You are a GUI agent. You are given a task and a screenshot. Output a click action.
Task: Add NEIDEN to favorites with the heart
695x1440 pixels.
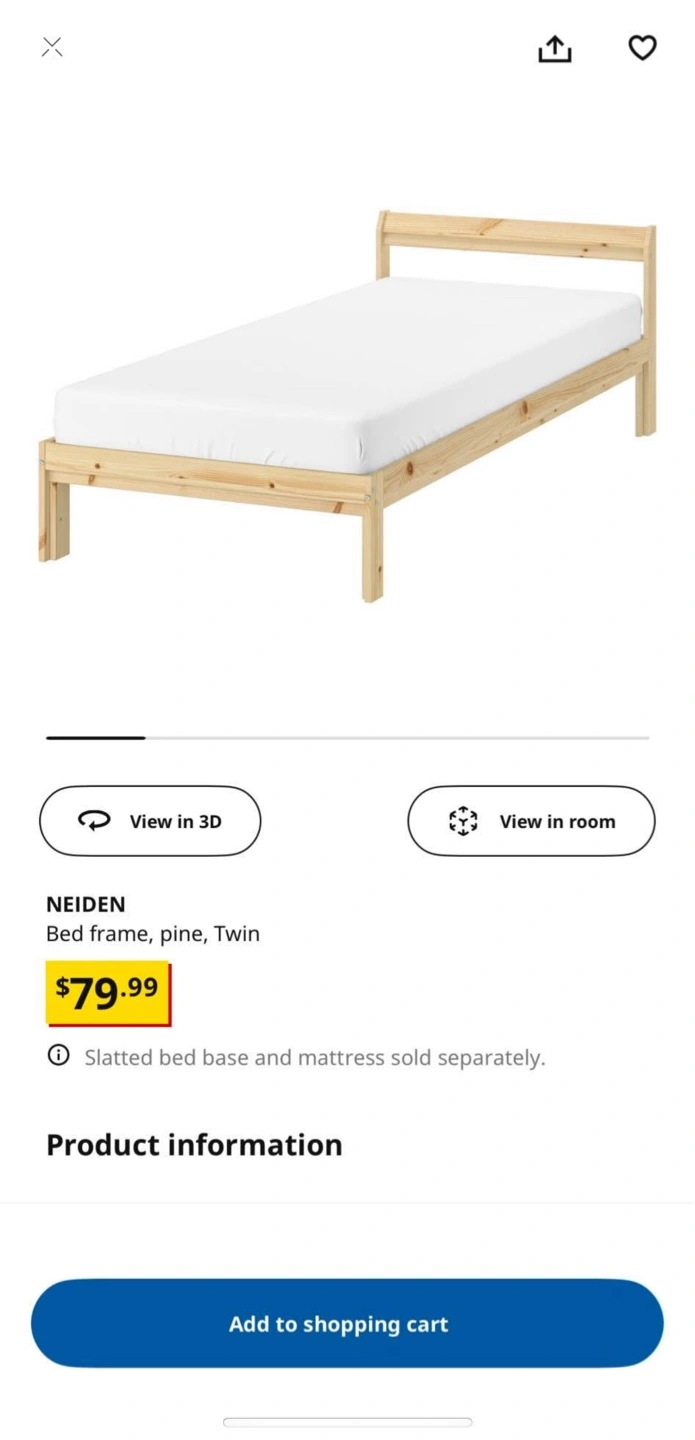tap(642, 48)
